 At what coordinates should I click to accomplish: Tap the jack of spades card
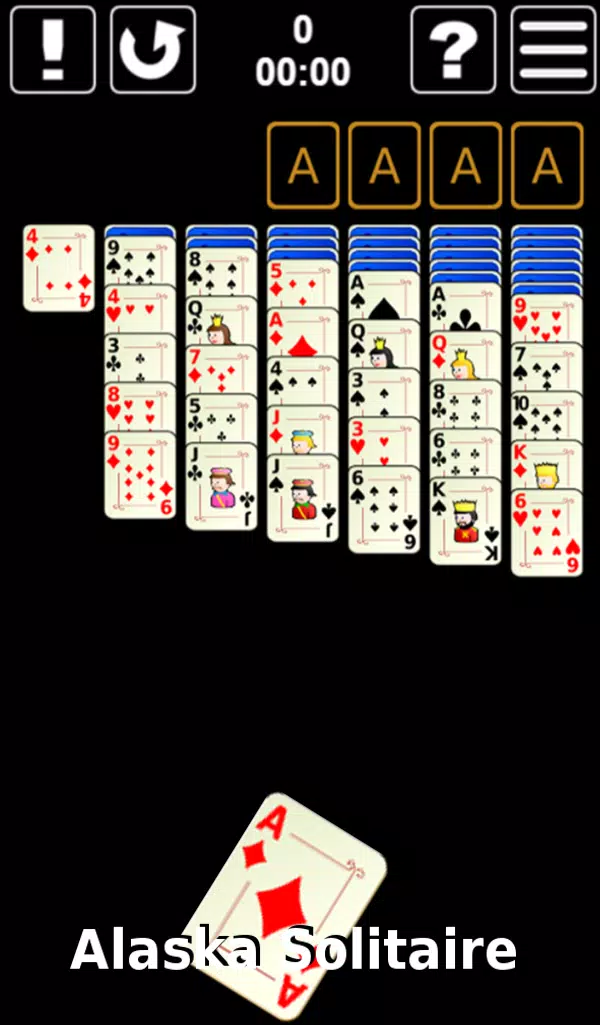click(303, 498)
